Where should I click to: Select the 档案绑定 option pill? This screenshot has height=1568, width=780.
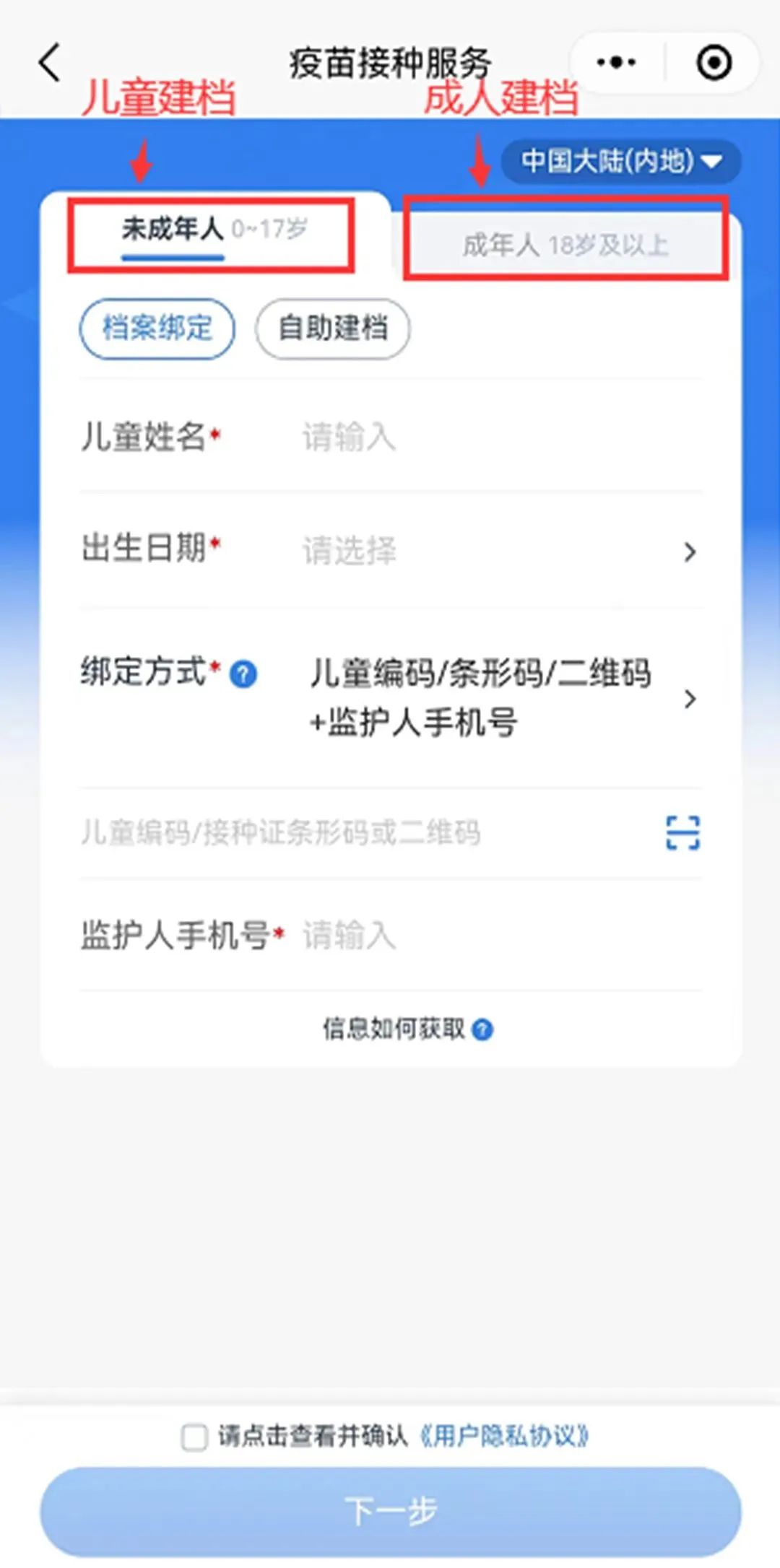click(156, 328)
